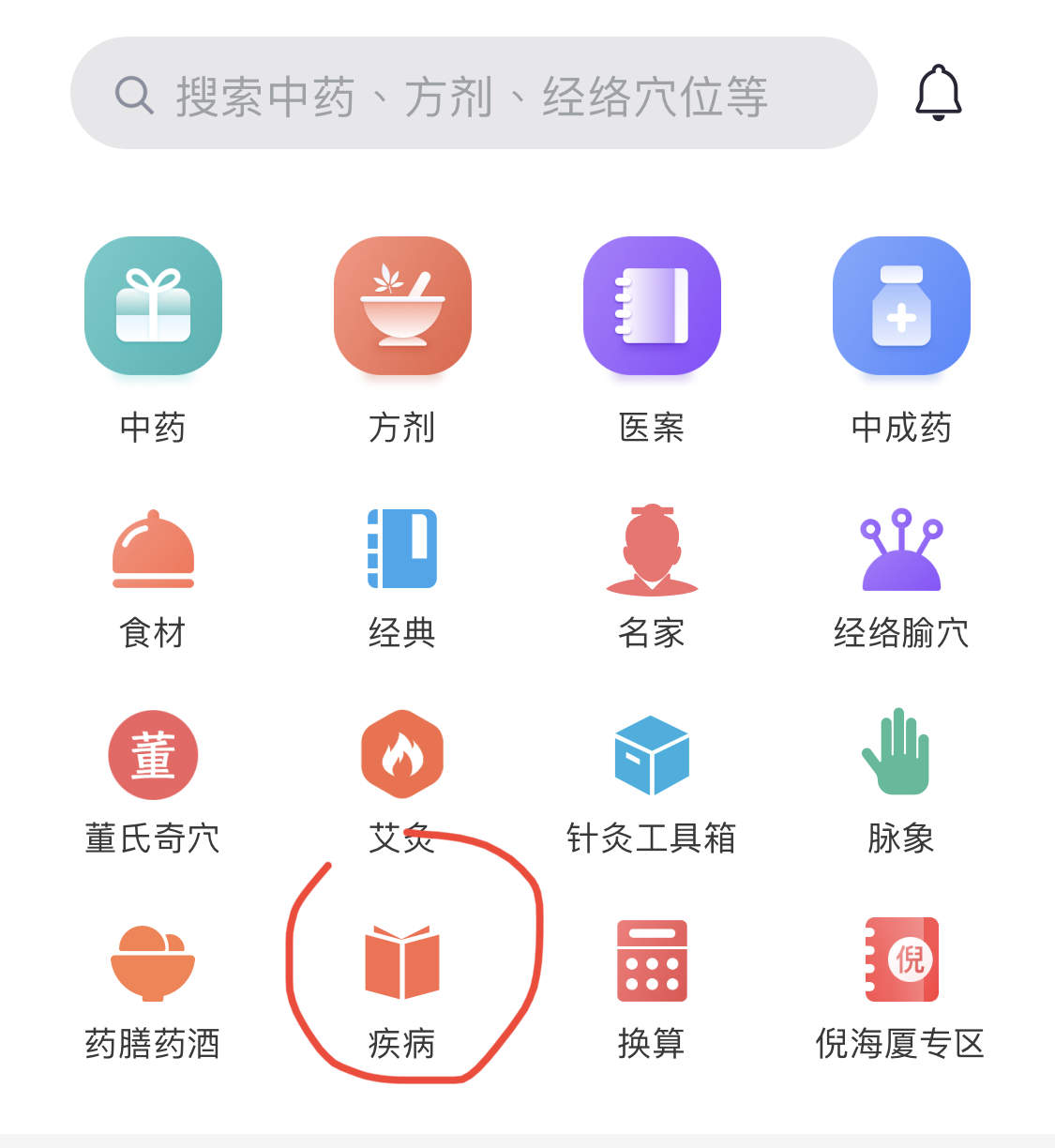Go to 方剂 section
1055x1148 pixels.
402,306
